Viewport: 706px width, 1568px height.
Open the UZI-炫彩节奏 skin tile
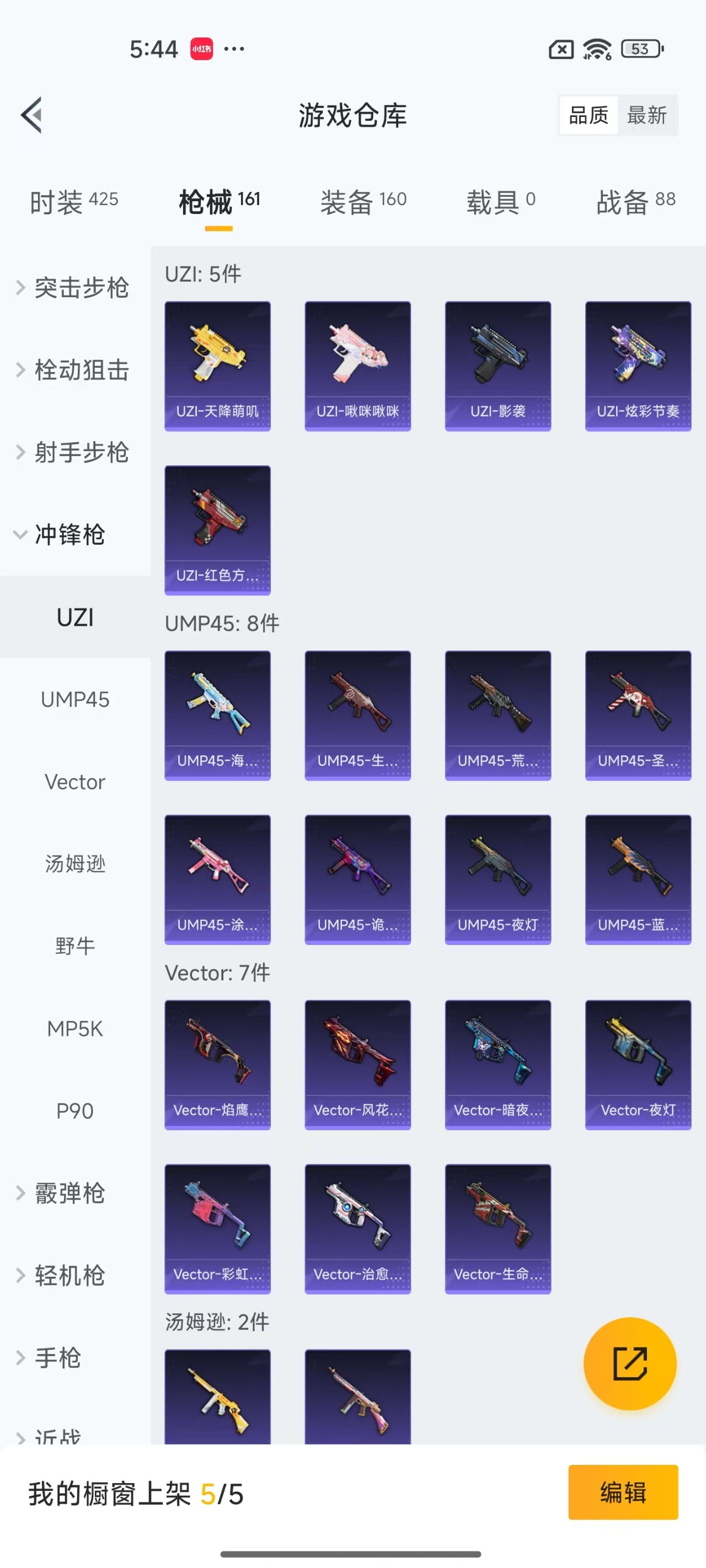[638, 366]
